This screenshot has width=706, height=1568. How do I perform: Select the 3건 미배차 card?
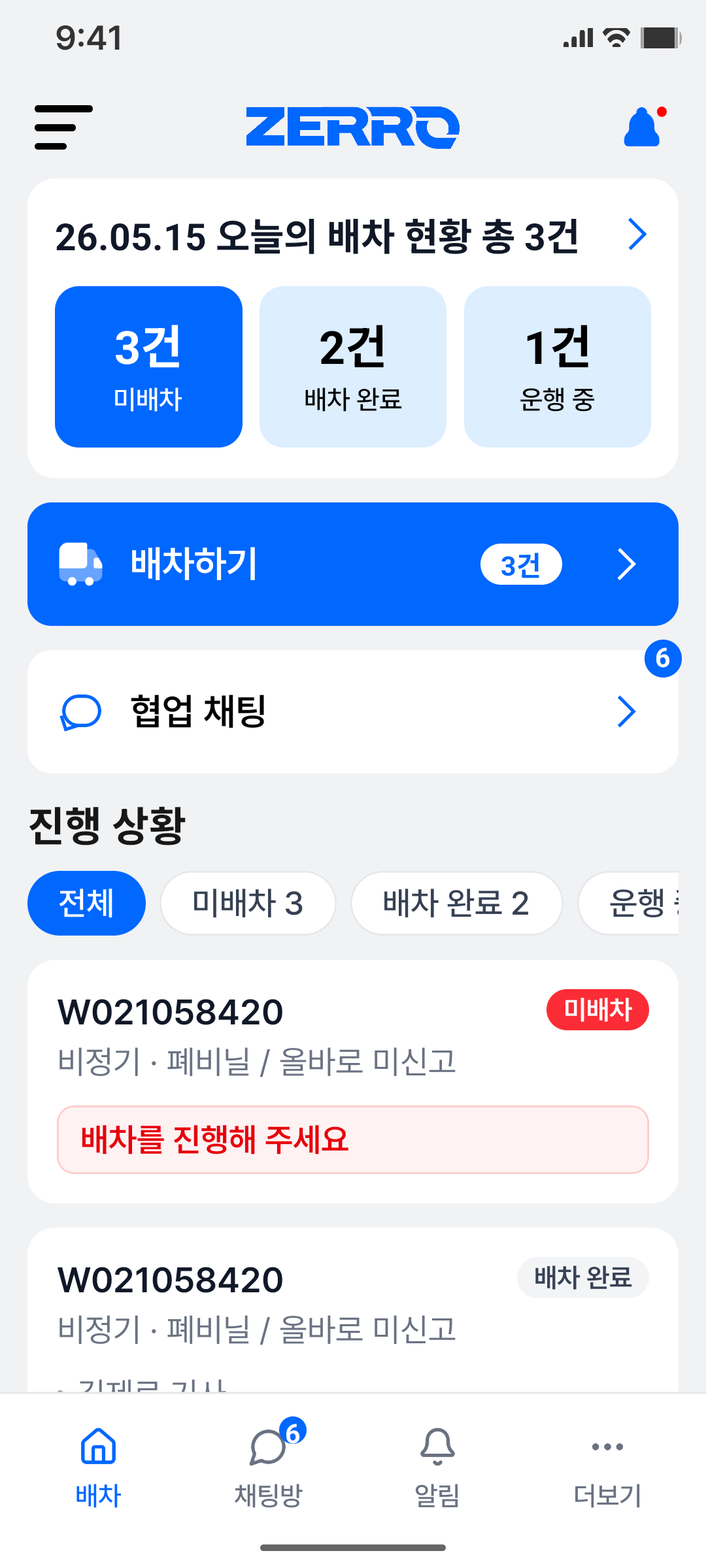[x=148, y=367]
